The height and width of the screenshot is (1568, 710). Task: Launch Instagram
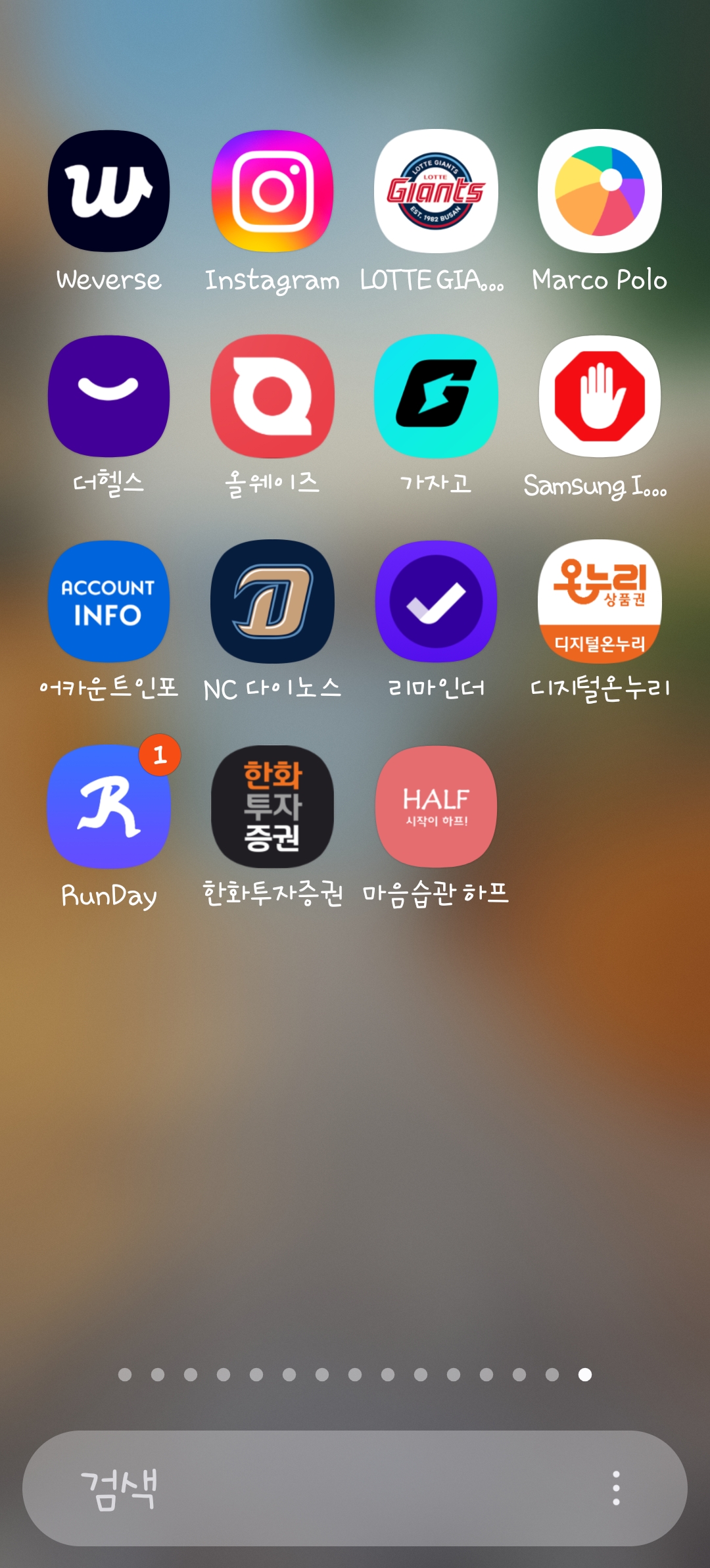pos(272,191)
